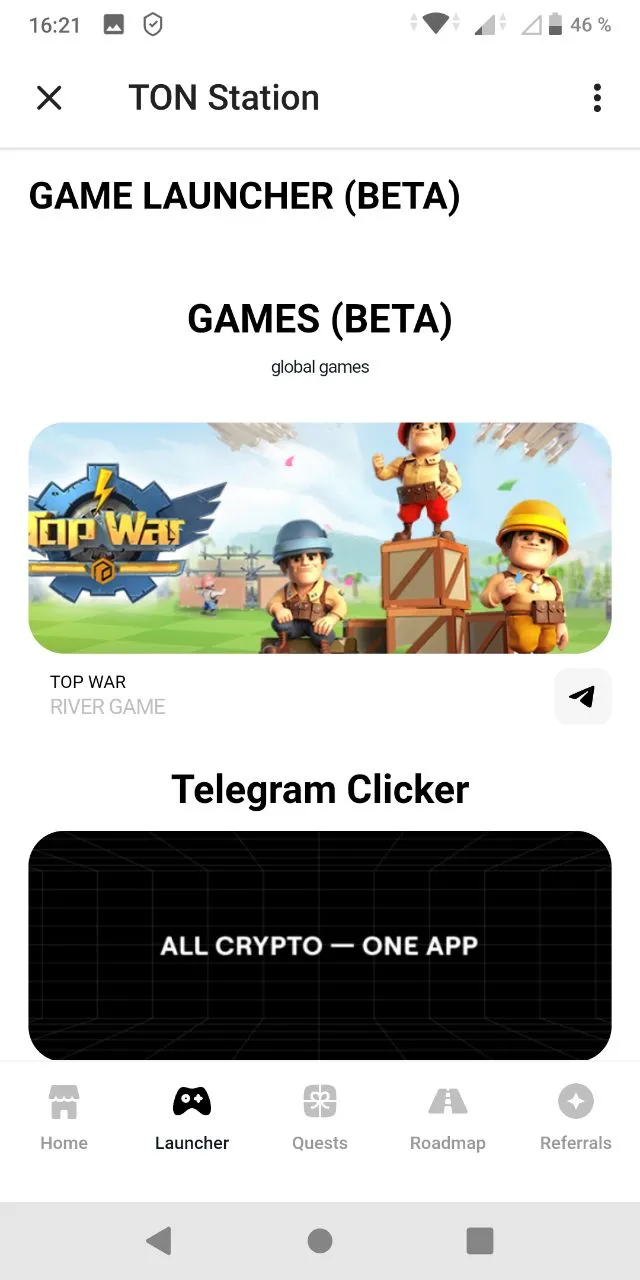
Task: Select the Launcher tab
Action: pos(192,1117)
